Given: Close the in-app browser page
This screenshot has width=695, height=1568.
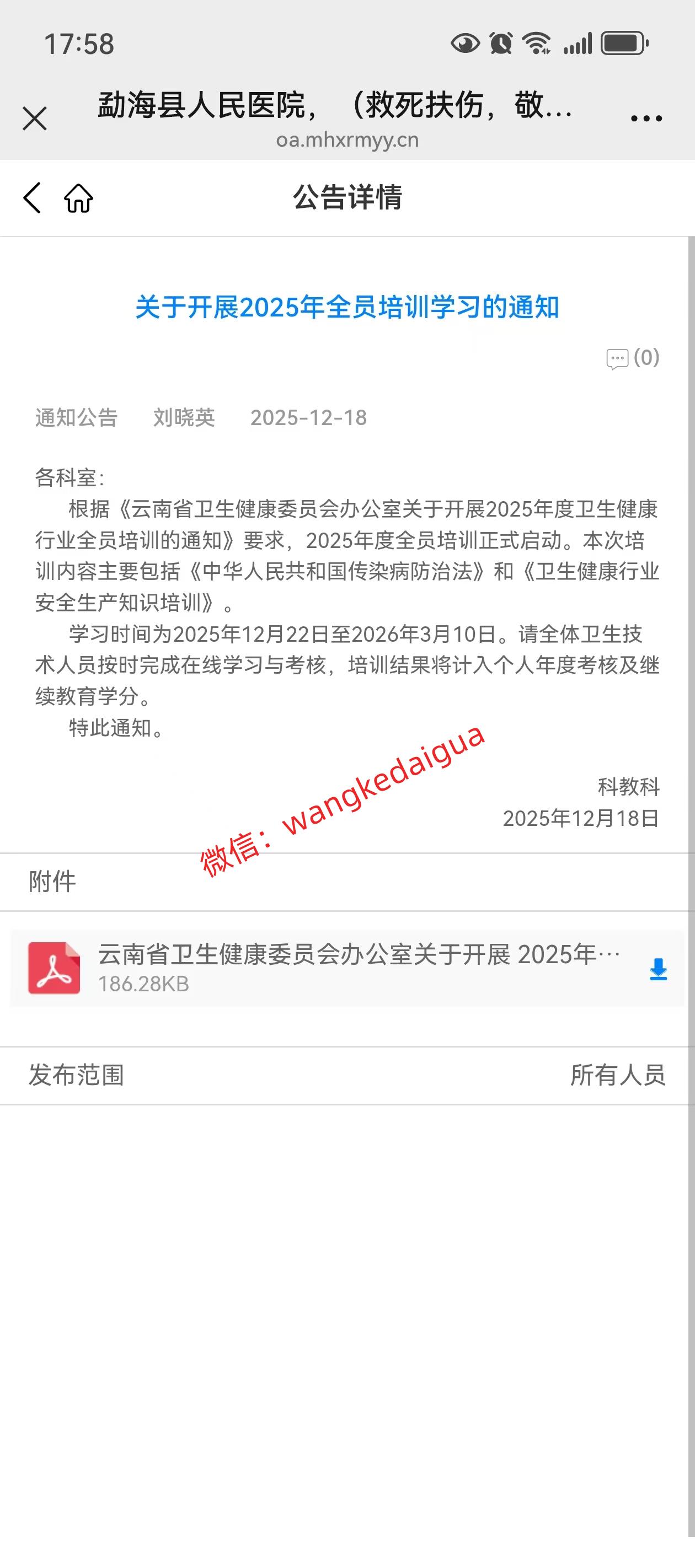Looking at the screenshot, I should pos(35,118).
